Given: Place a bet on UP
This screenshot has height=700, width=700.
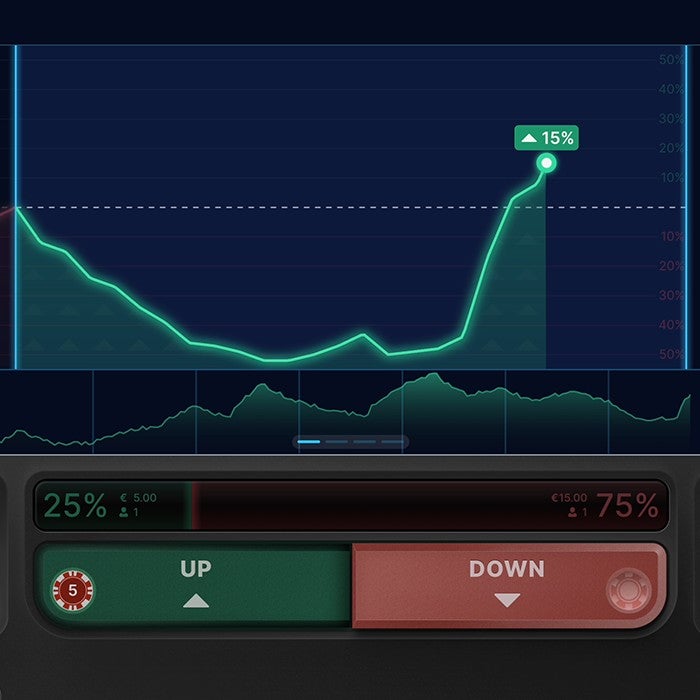Looking at the screenshot, I should [x=196, y=584].
